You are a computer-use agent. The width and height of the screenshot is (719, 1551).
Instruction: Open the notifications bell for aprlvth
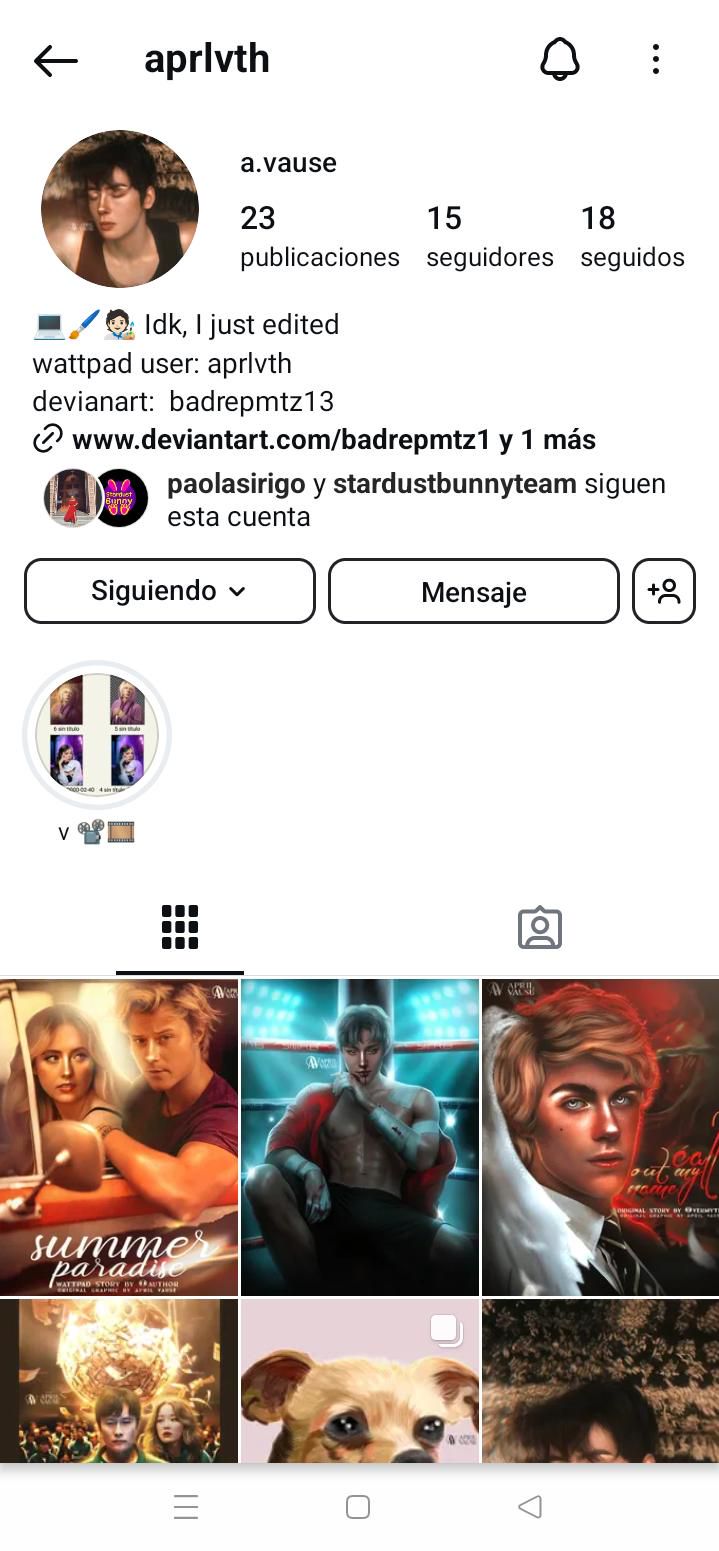tap(560, 60)
